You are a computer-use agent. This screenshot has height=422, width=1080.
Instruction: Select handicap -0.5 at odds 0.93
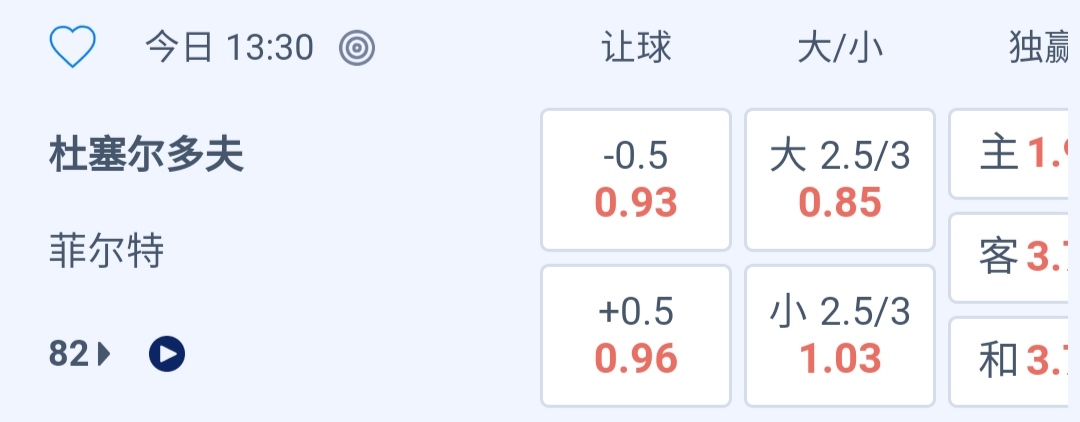pos(636,180)
